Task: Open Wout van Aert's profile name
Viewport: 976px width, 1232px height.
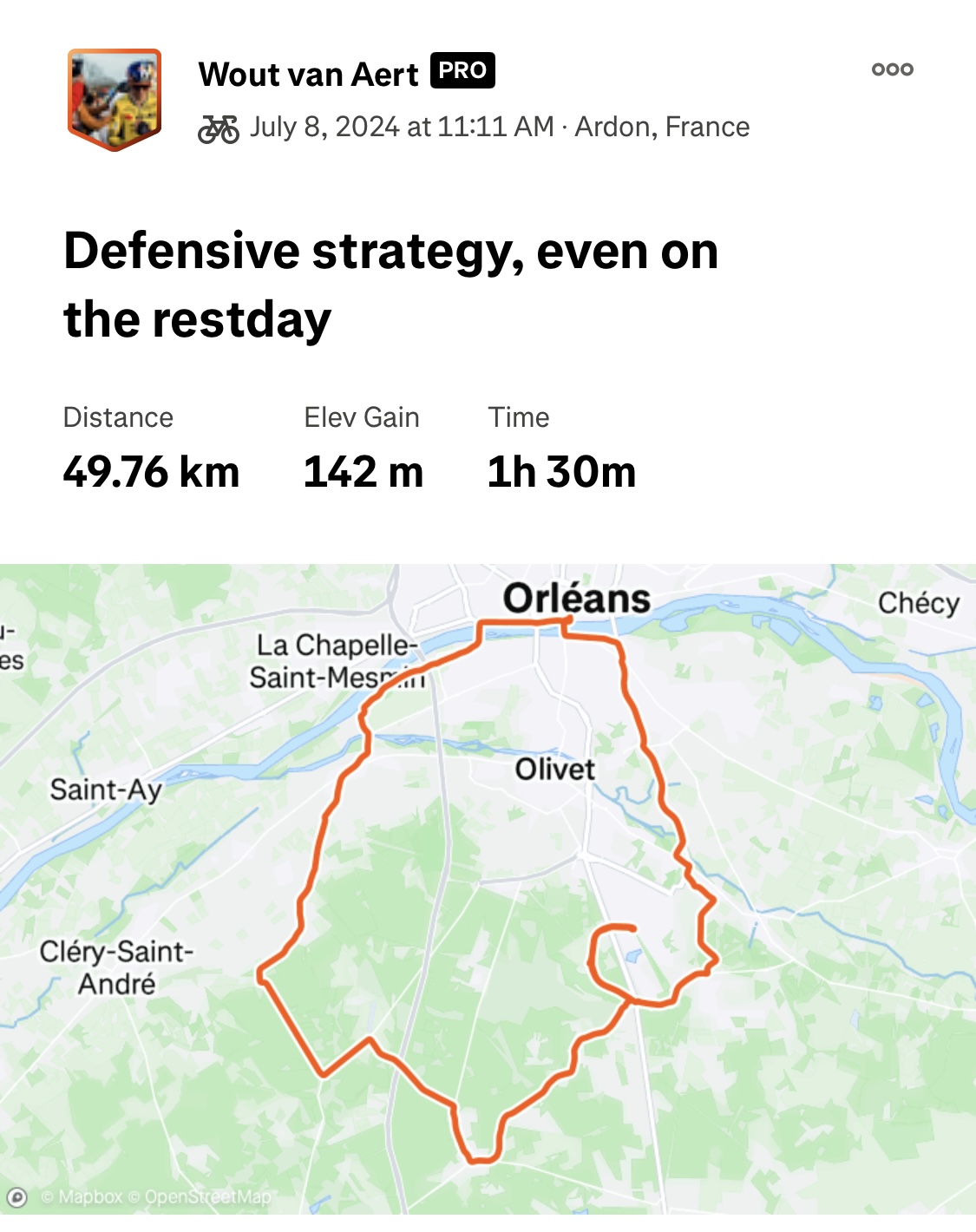Action: (x=308, y=75)
